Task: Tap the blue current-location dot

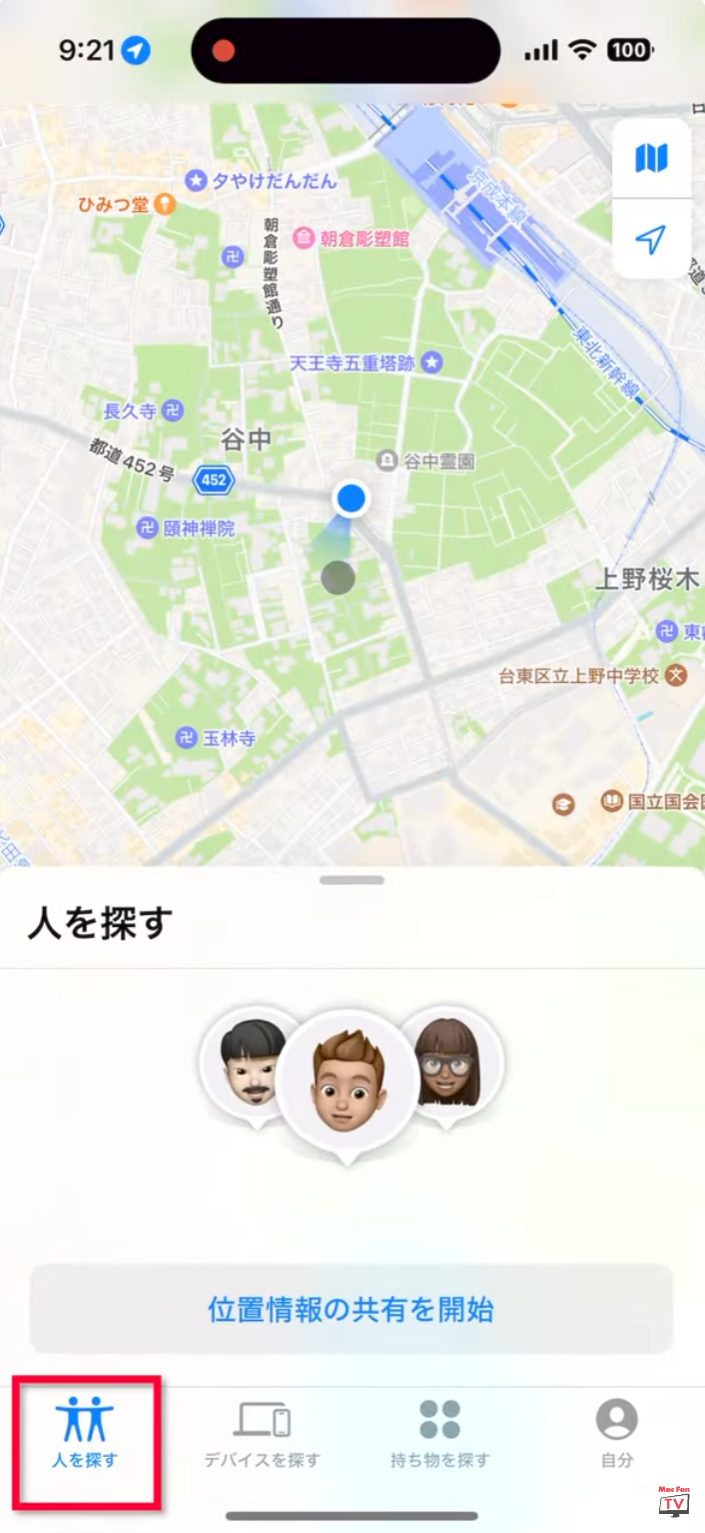Action: tap(351, 497)
